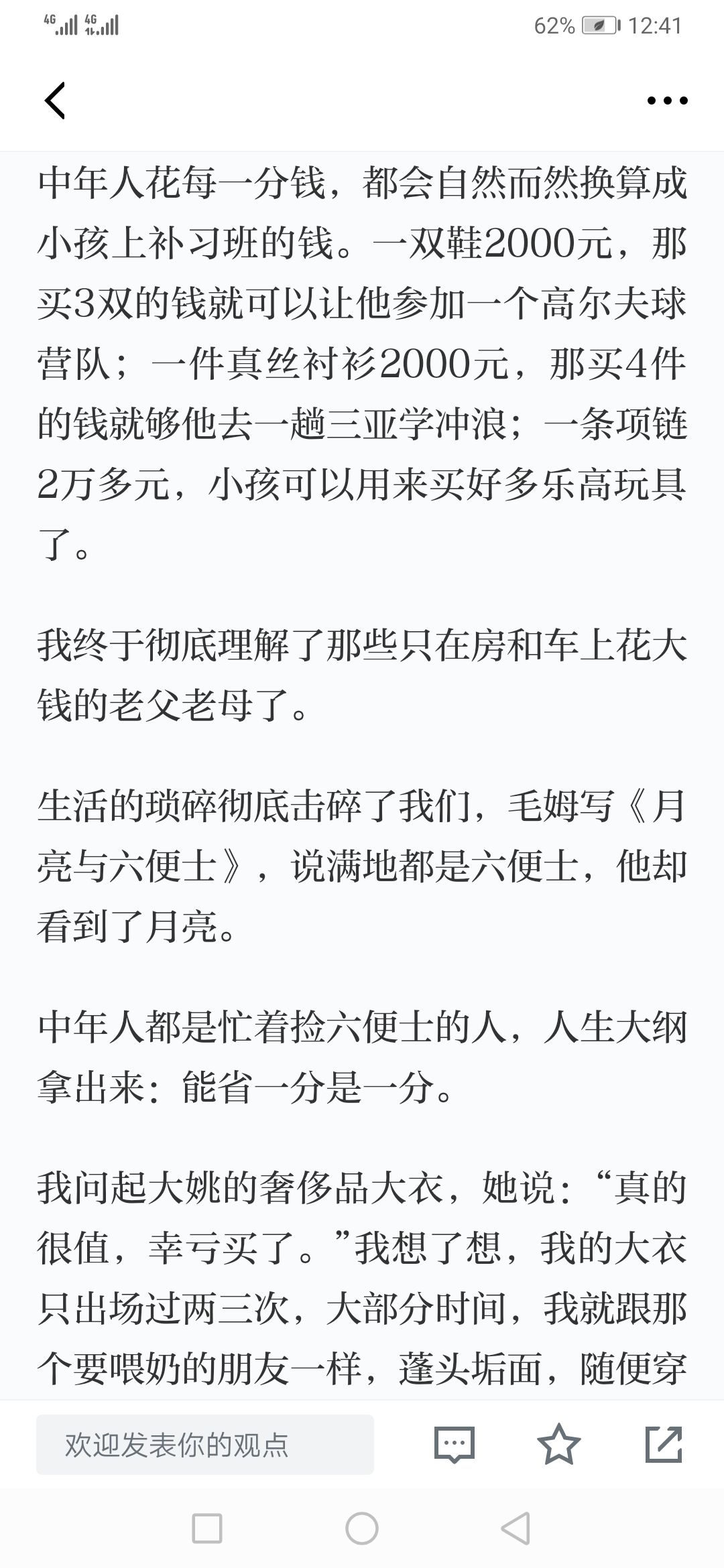Bookmark this article with the star icon
The width and height of the screenshot is (724, 1568).
pos(559,1444)
